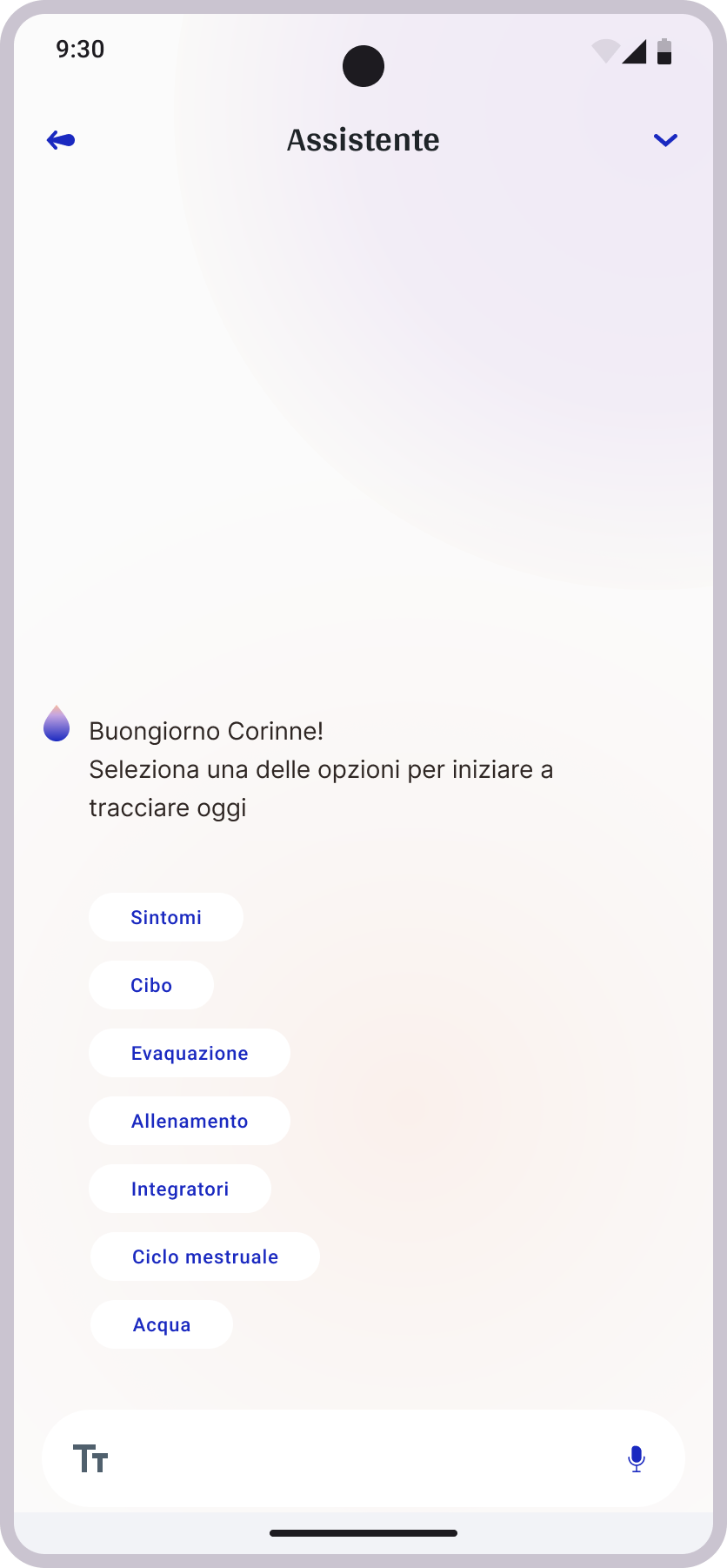This screenshot has width=727, height=1568.
Task: Click the Wi-Fi status icon
Action: 605,50
